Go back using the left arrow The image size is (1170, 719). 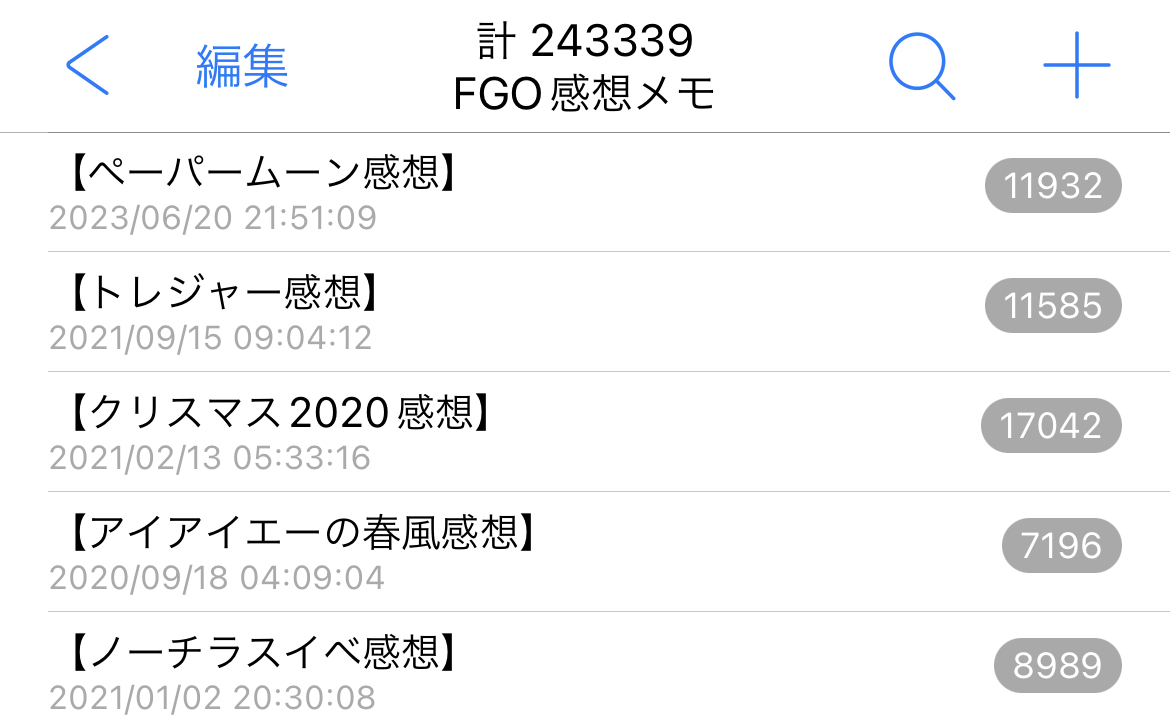click(87, 66)
